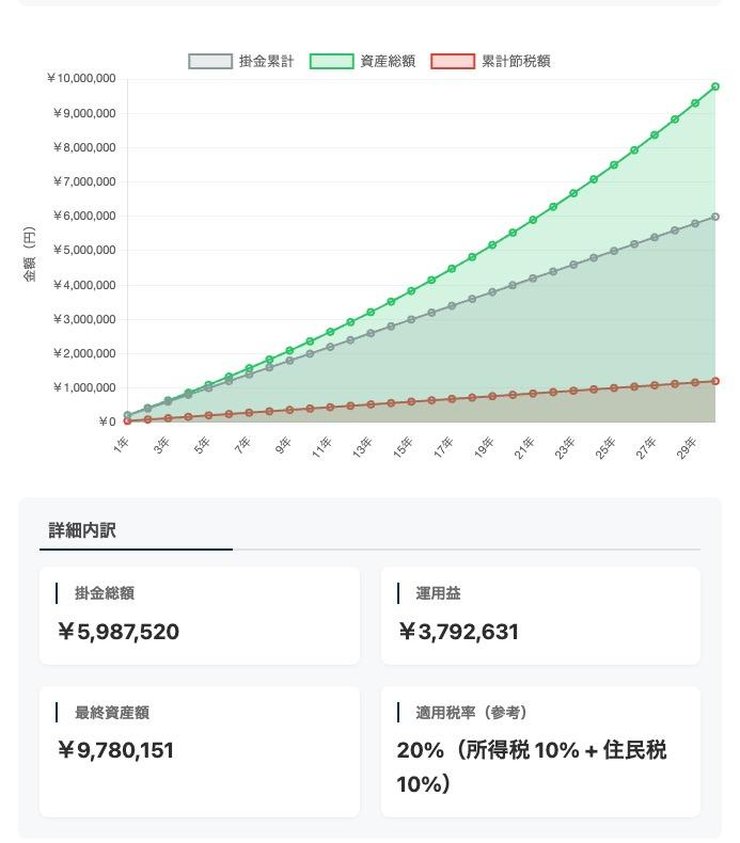
Task: Select the 詳細内訳 tab
Action: (82, 530)
